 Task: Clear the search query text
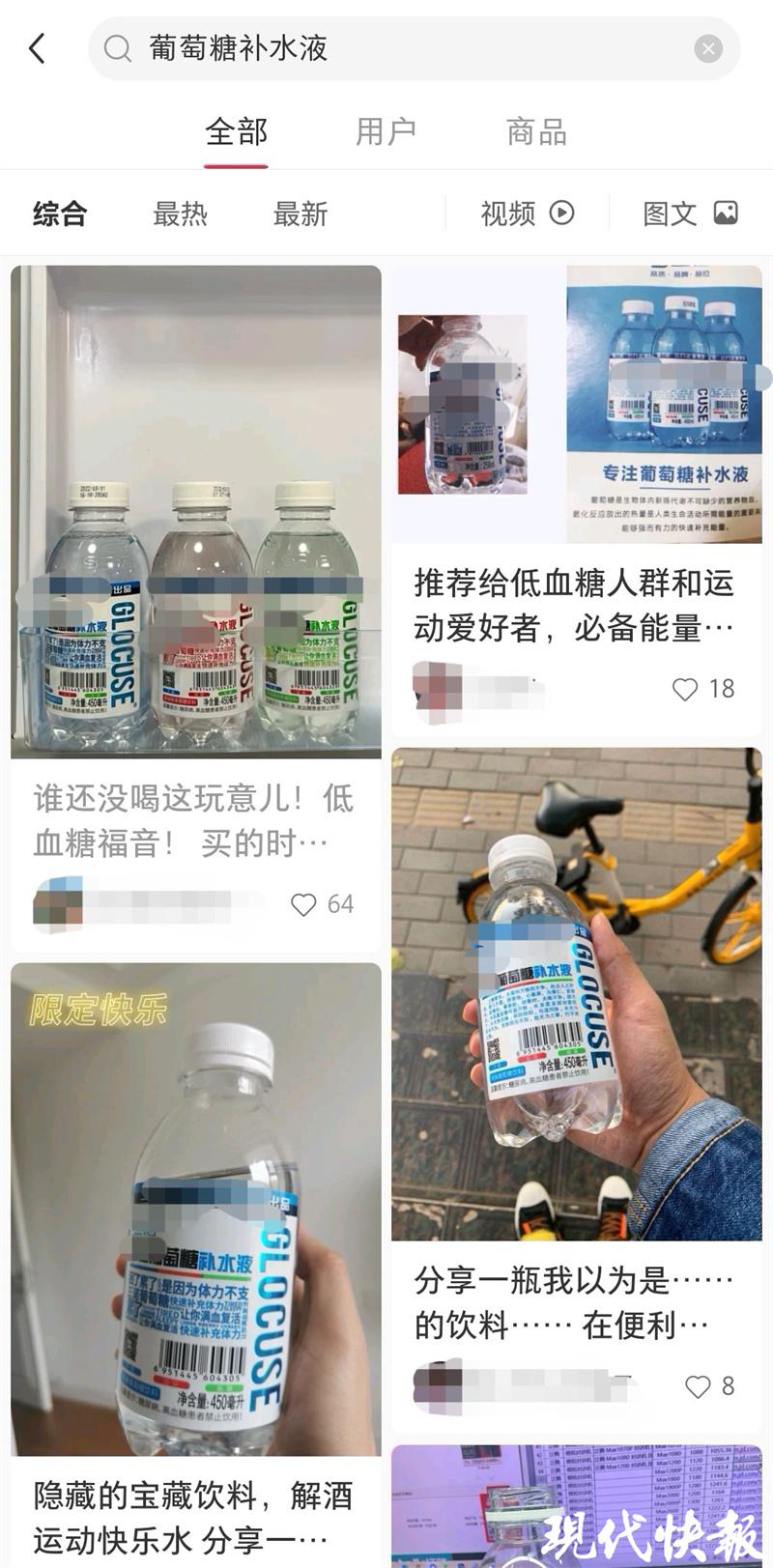(708, 48)
